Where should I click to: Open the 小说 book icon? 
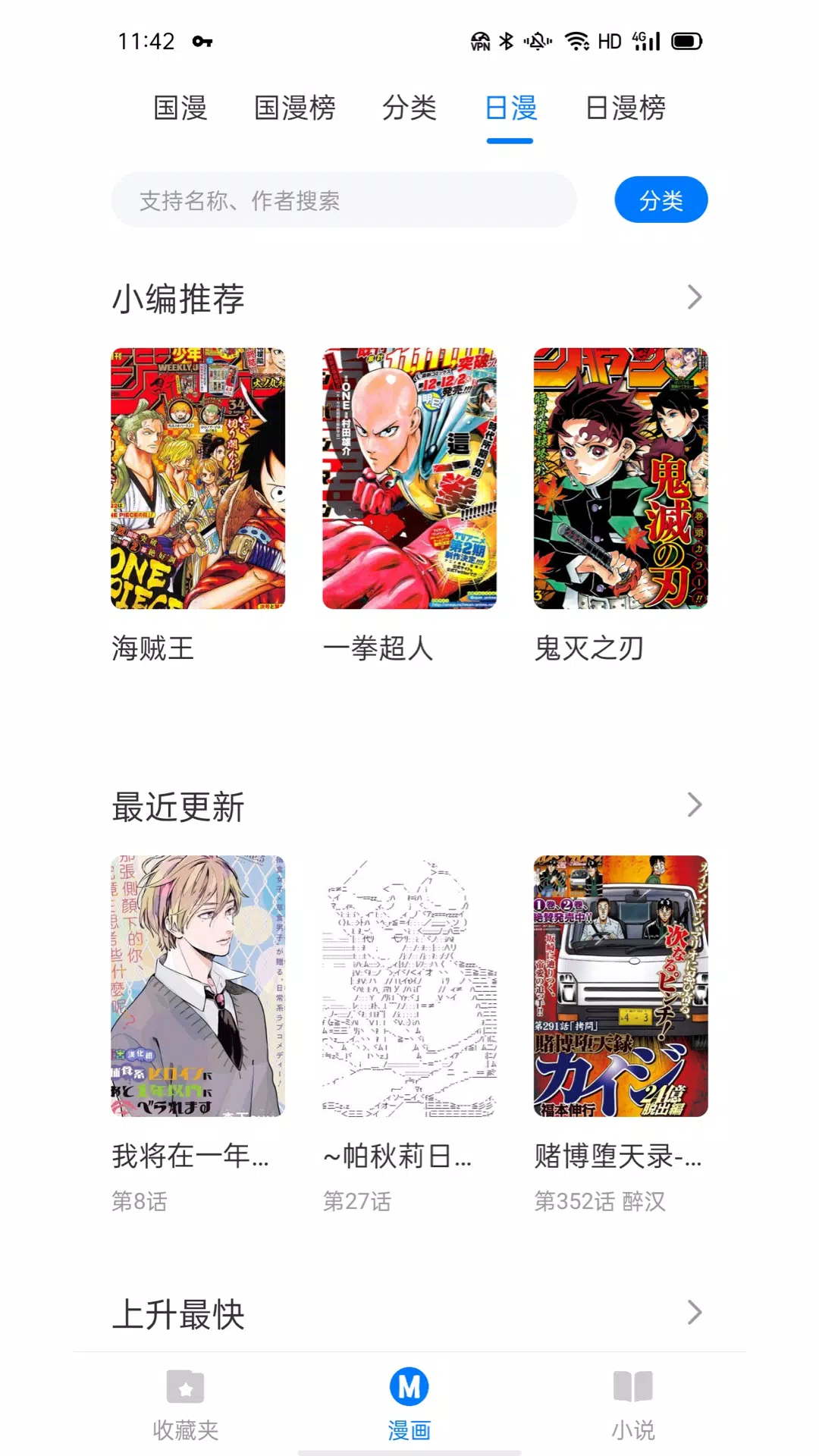click(634, 1388)
